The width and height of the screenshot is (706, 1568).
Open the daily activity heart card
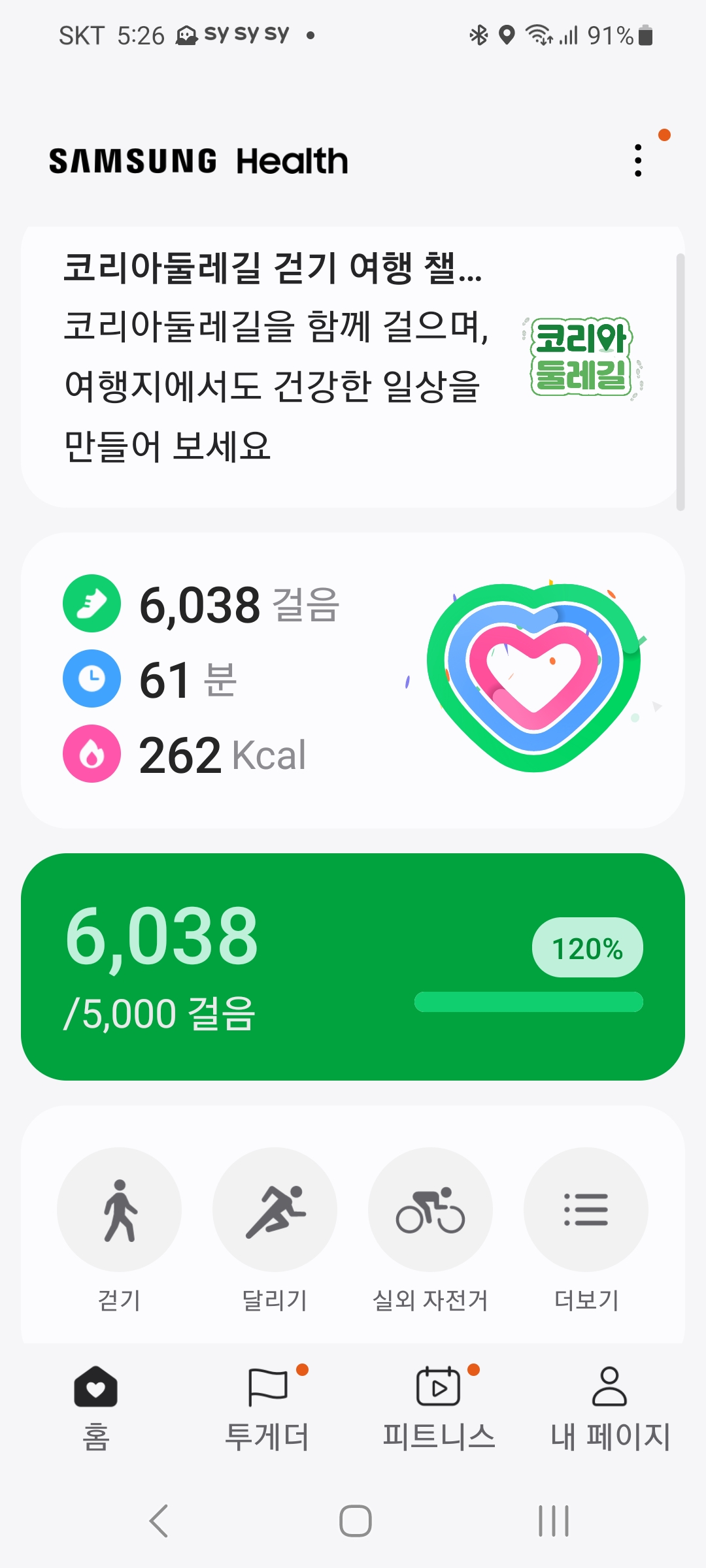pos(352,680)
